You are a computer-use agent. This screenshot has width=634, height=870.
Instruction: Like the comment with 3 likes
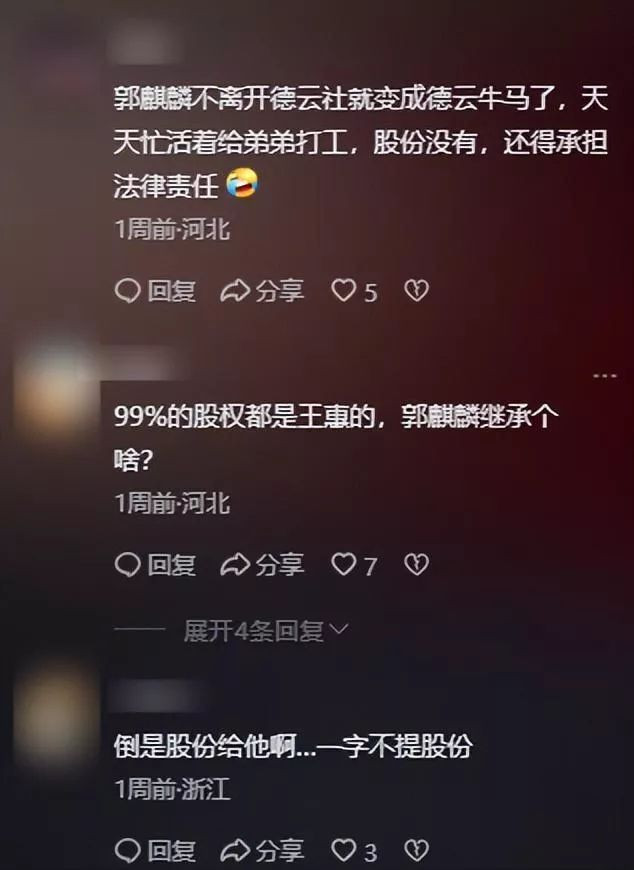point(344,851)
